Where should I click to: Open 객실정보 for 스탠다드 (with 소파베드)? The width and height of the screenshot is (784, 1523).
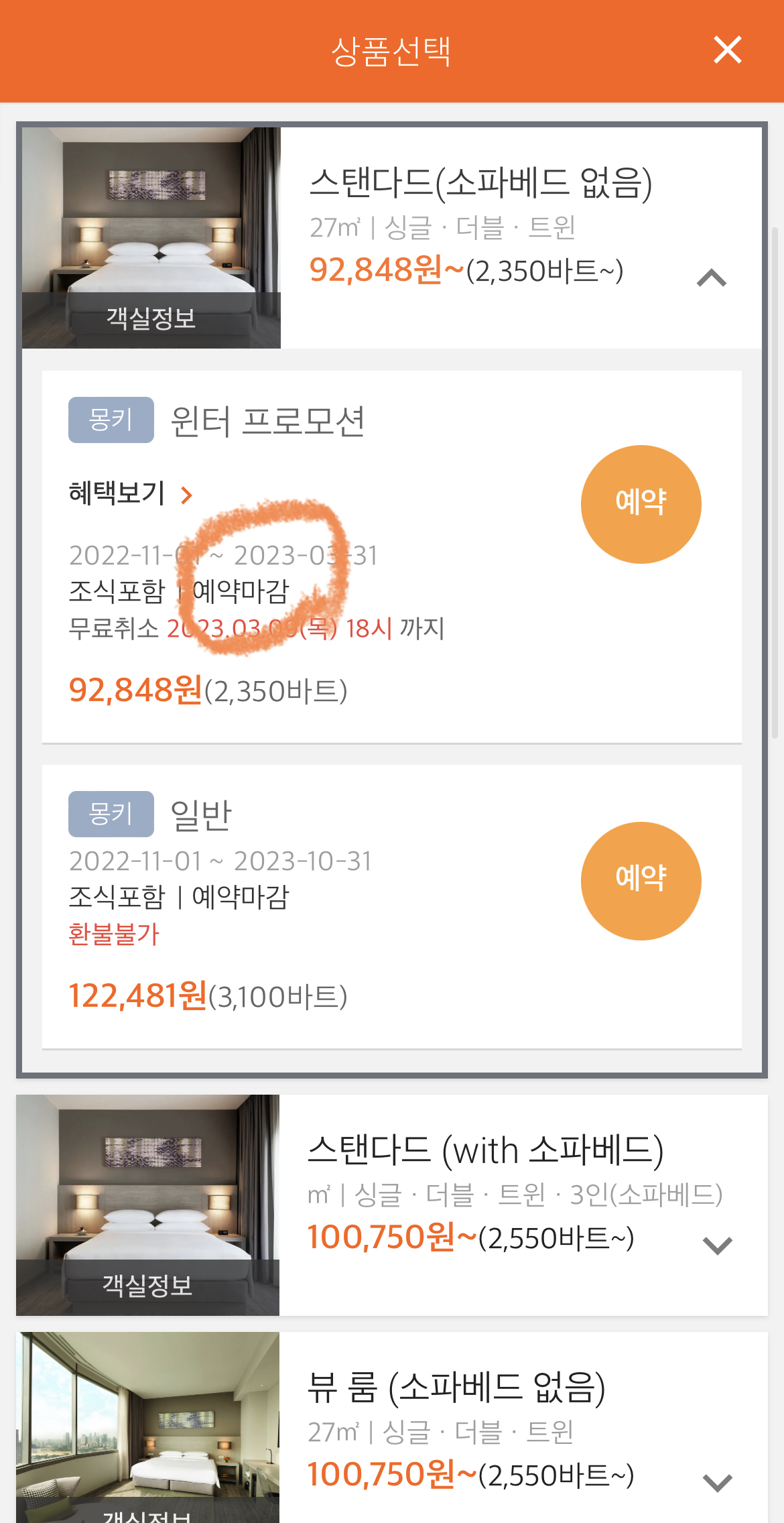147,1286
